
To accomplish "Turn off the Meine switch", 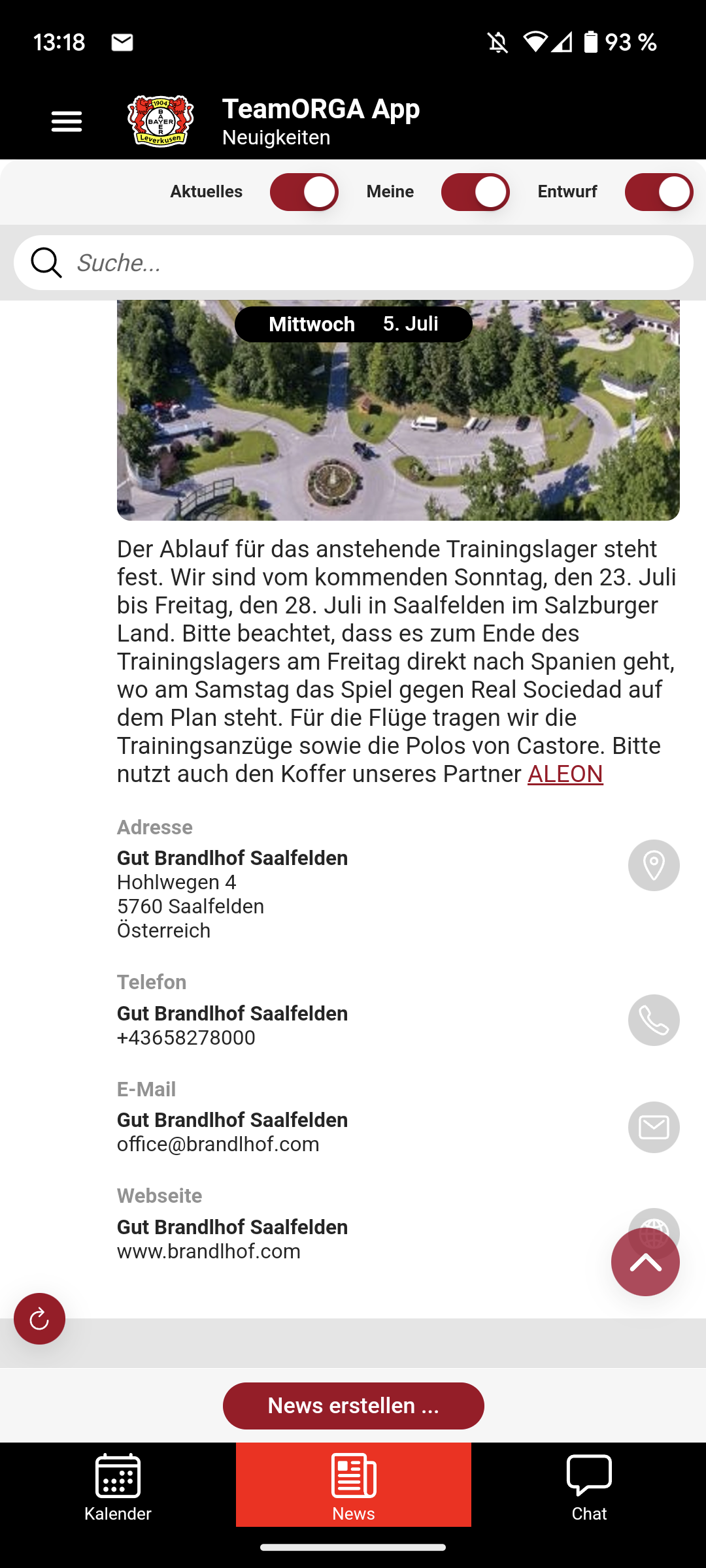I will pyautogui.click(x=475, y=191).
